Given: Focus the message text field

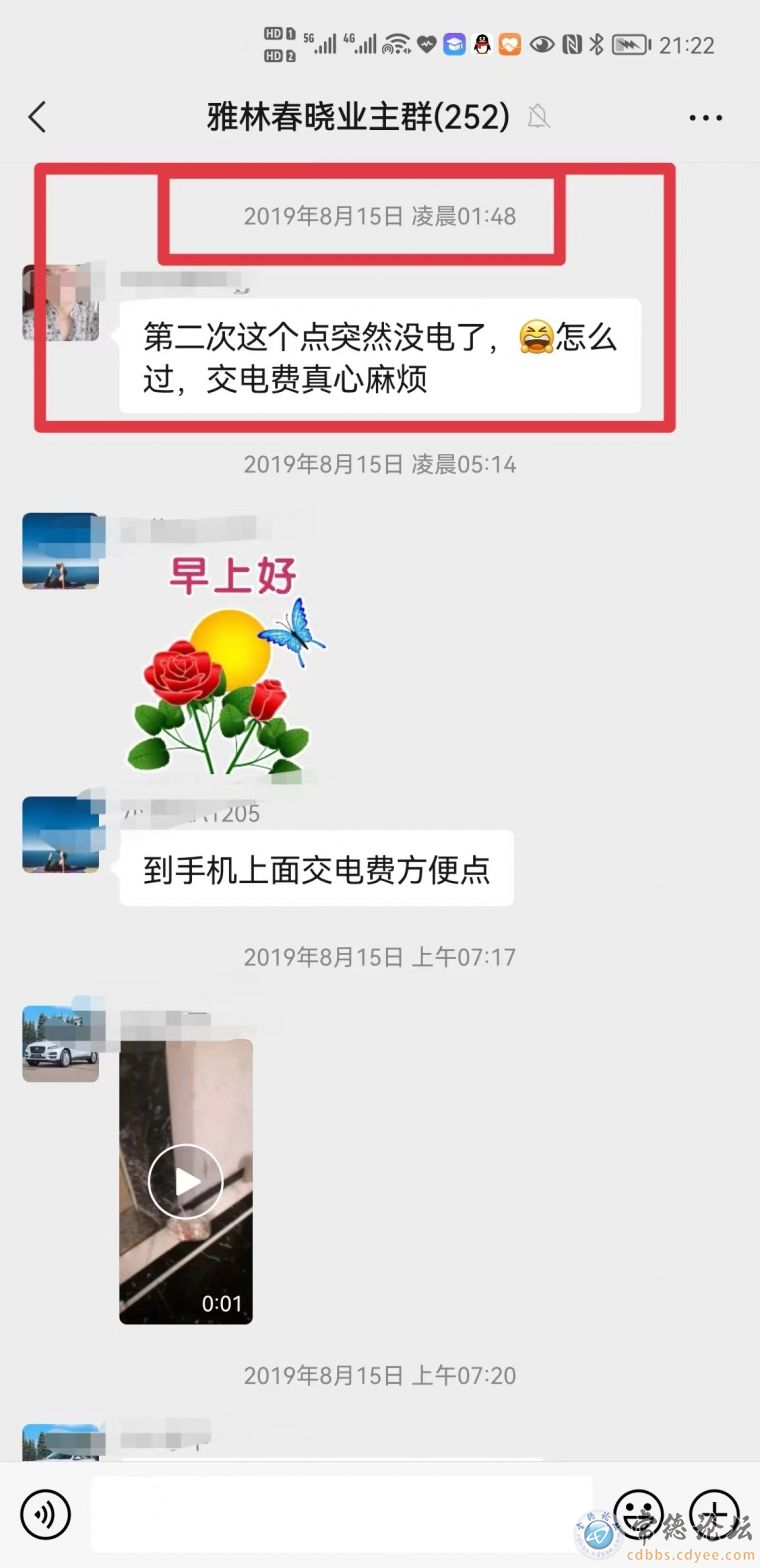Looking at the screenshot, I should tap(340, 1514).
